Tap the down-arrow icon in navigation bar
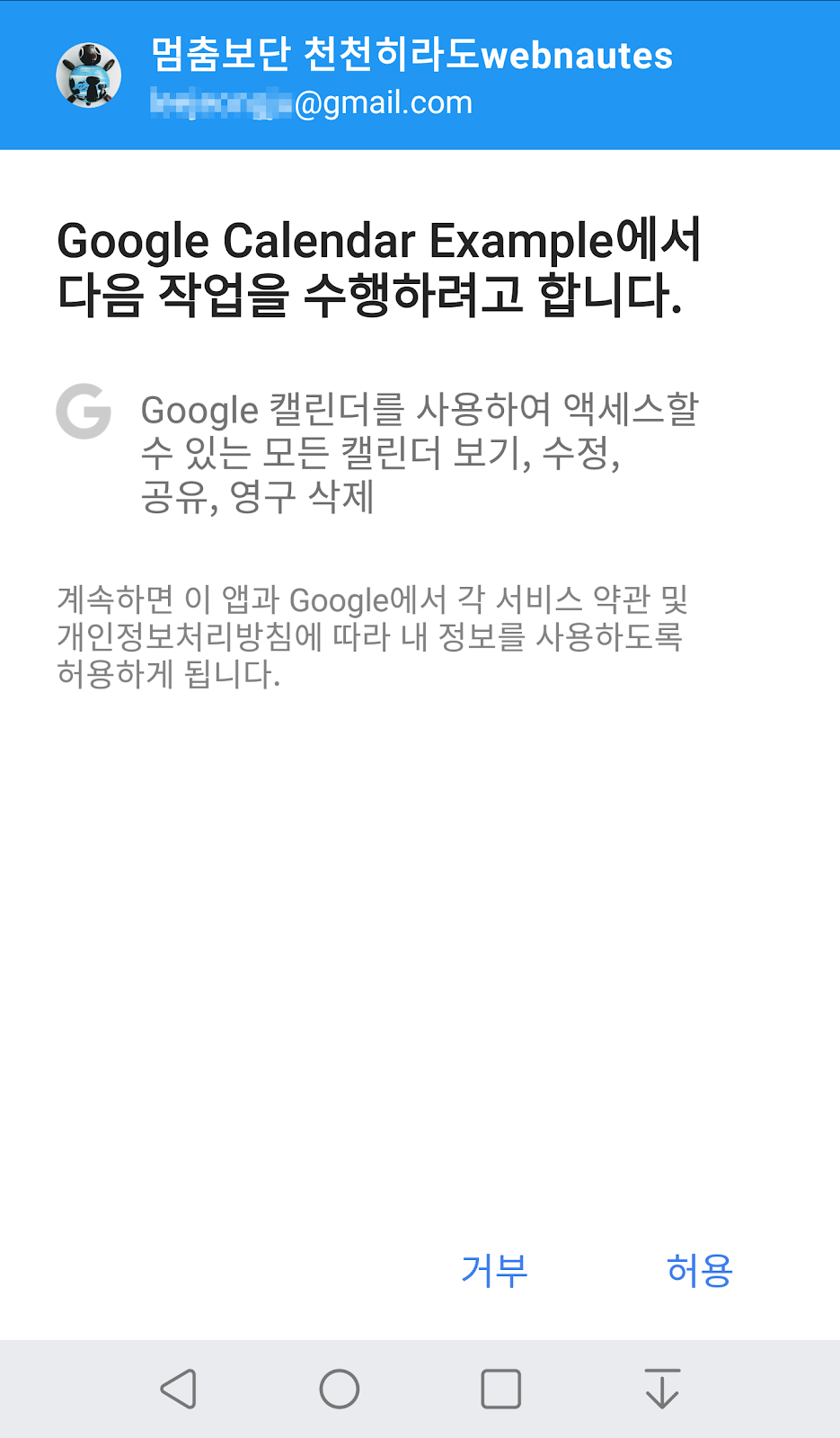Screen dimensions: 840x1438 point(662,1389)
